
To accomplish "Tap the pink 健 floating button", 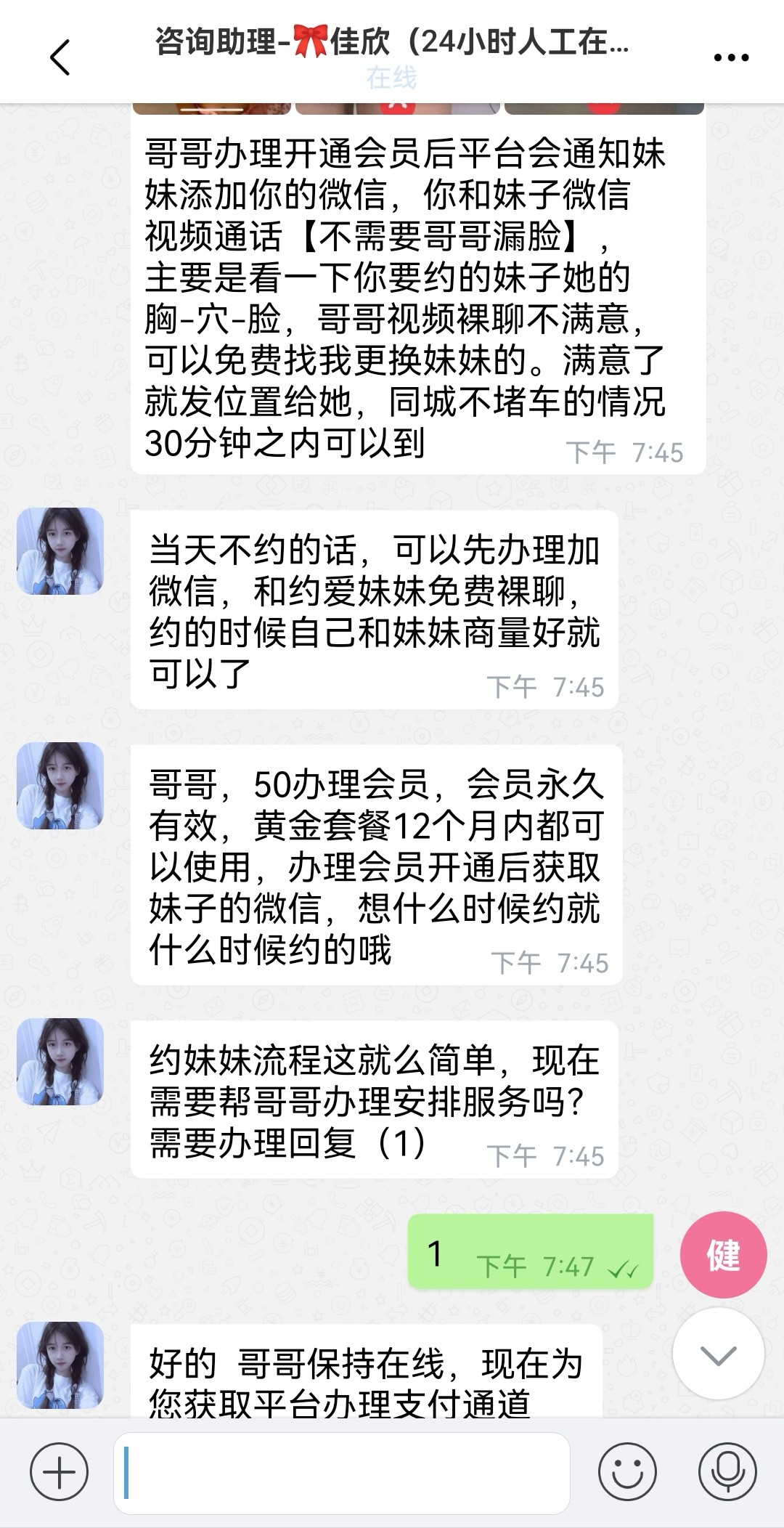I will tap(723, 1254).
